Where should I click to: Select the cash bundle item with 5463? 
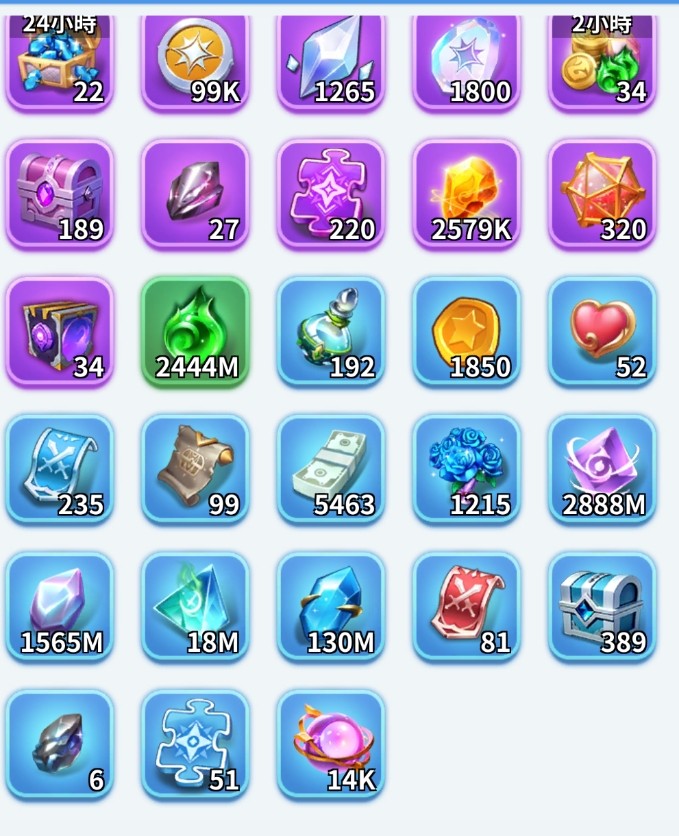coord(331,469)
